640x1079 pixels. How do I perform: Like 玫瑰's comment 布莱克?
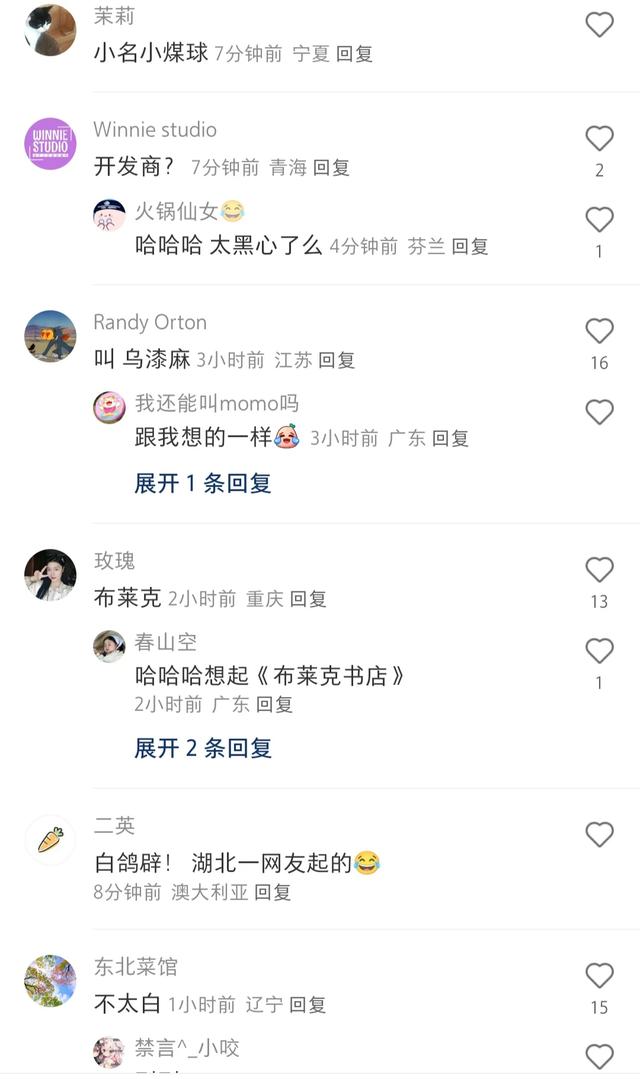[x=599, y=570]
